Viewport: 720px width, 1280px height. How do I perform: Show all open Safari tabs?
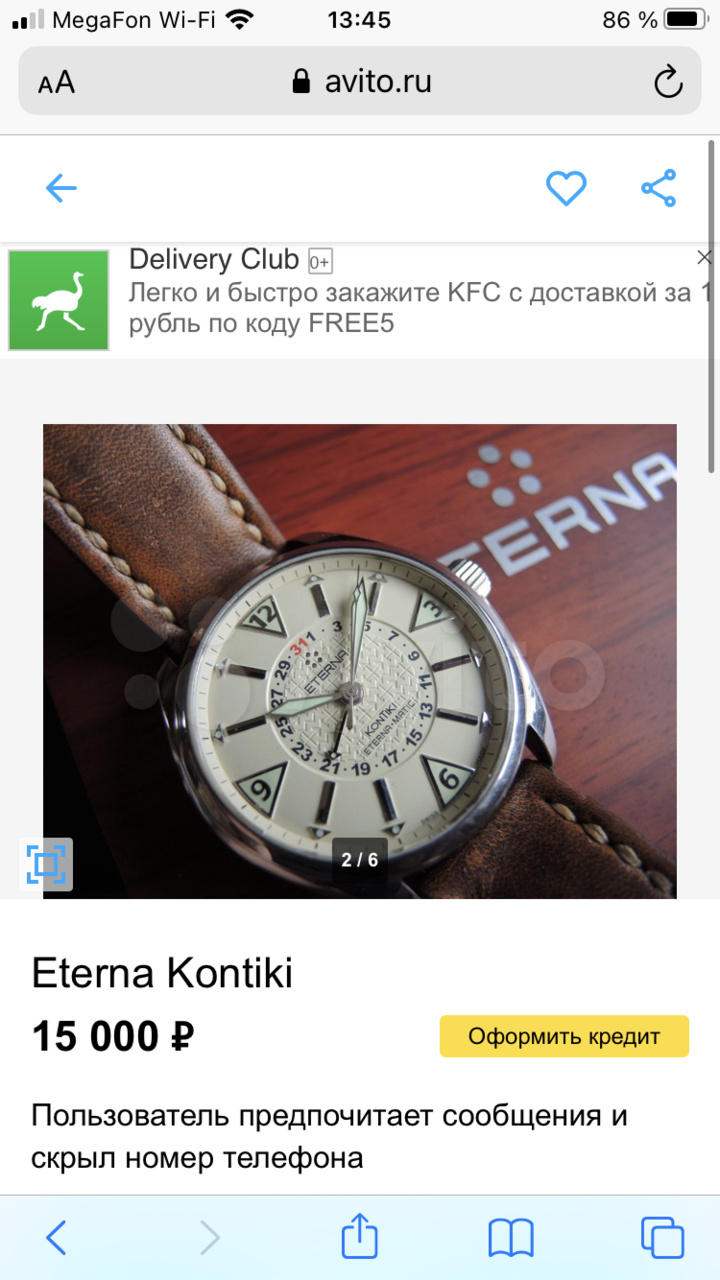tap(662, 1238)
